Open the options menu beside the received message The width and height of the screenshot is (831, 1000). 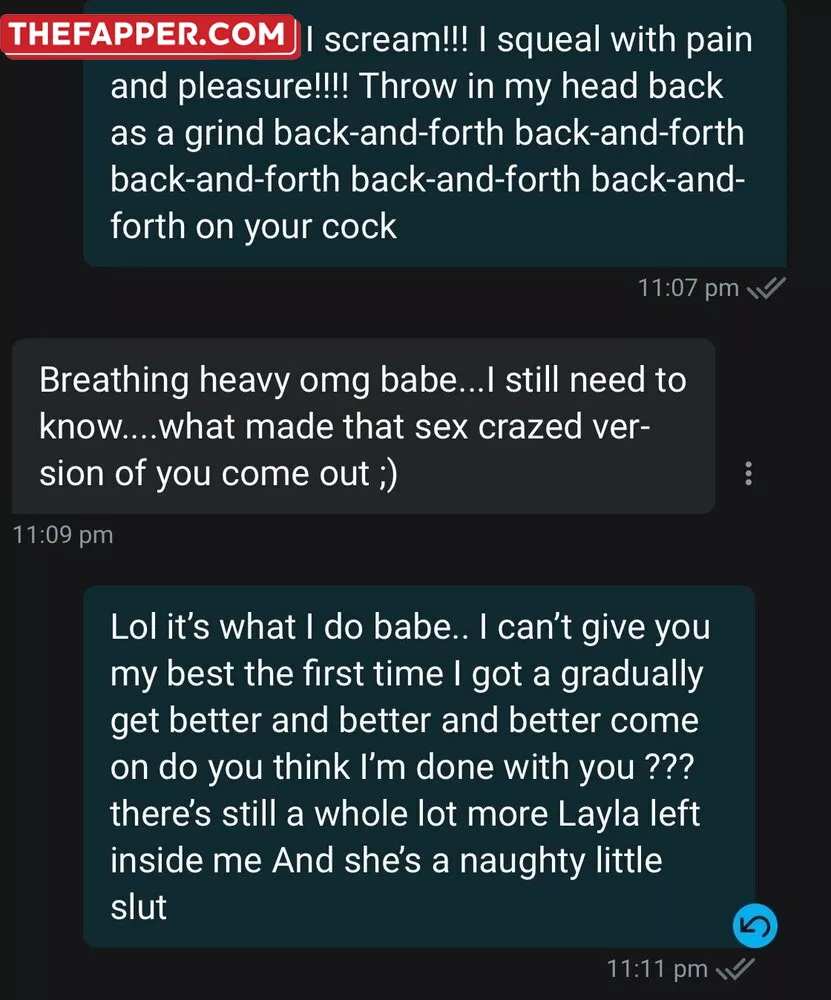749,474
